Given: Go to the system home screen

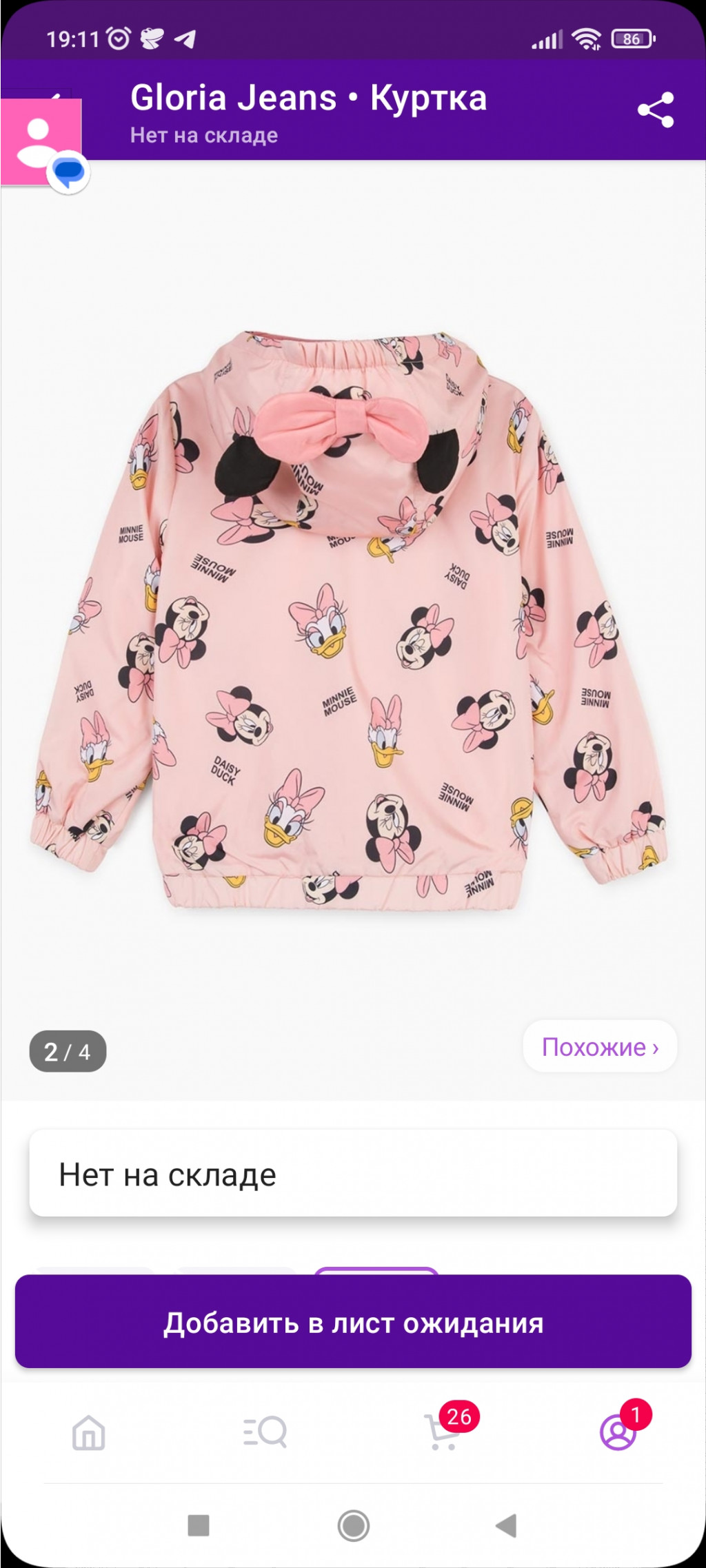Looking at the screenshot, I should [353, 1525].
